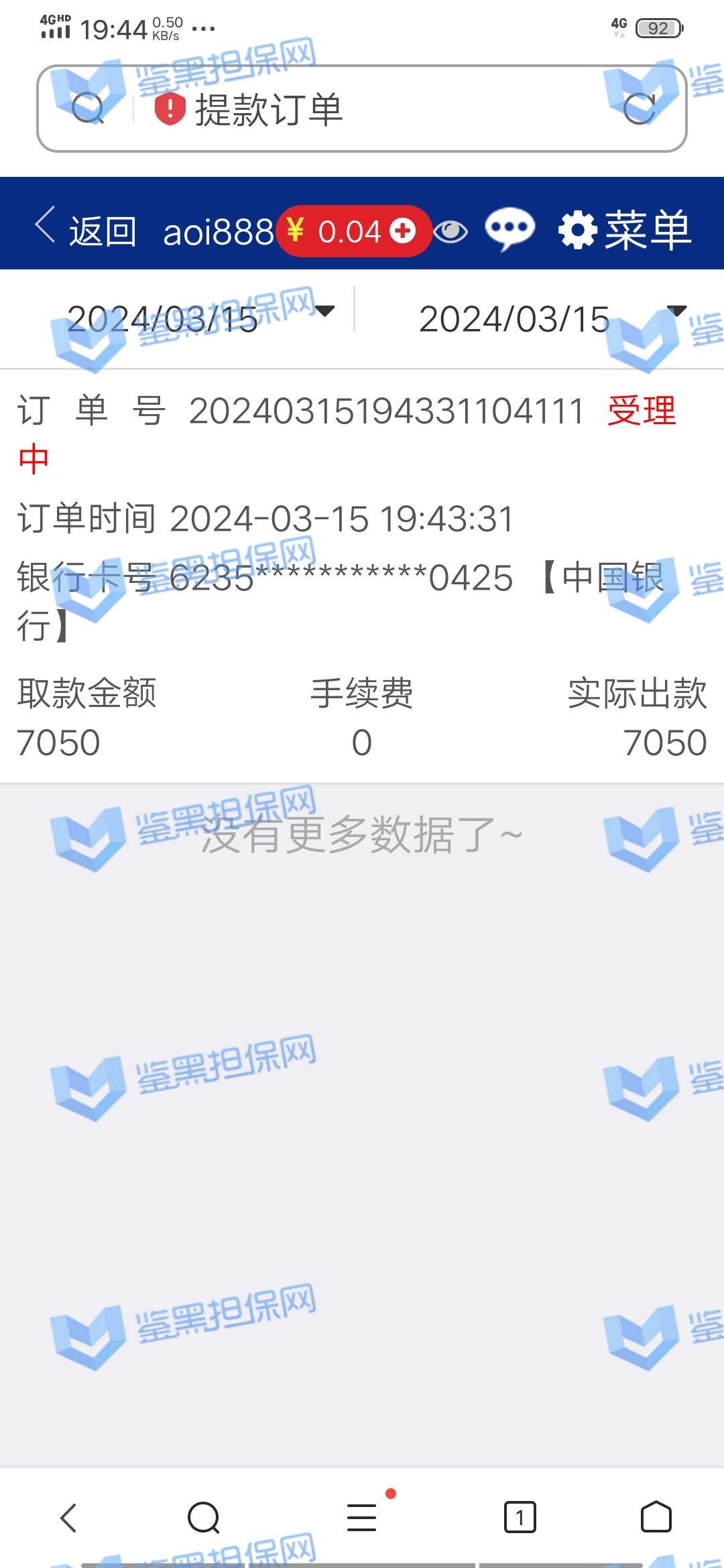Image resolution: width=724 pixels, height=1568 pixels.
Task: Go back using the 返回 button
Action: point(86,231)
